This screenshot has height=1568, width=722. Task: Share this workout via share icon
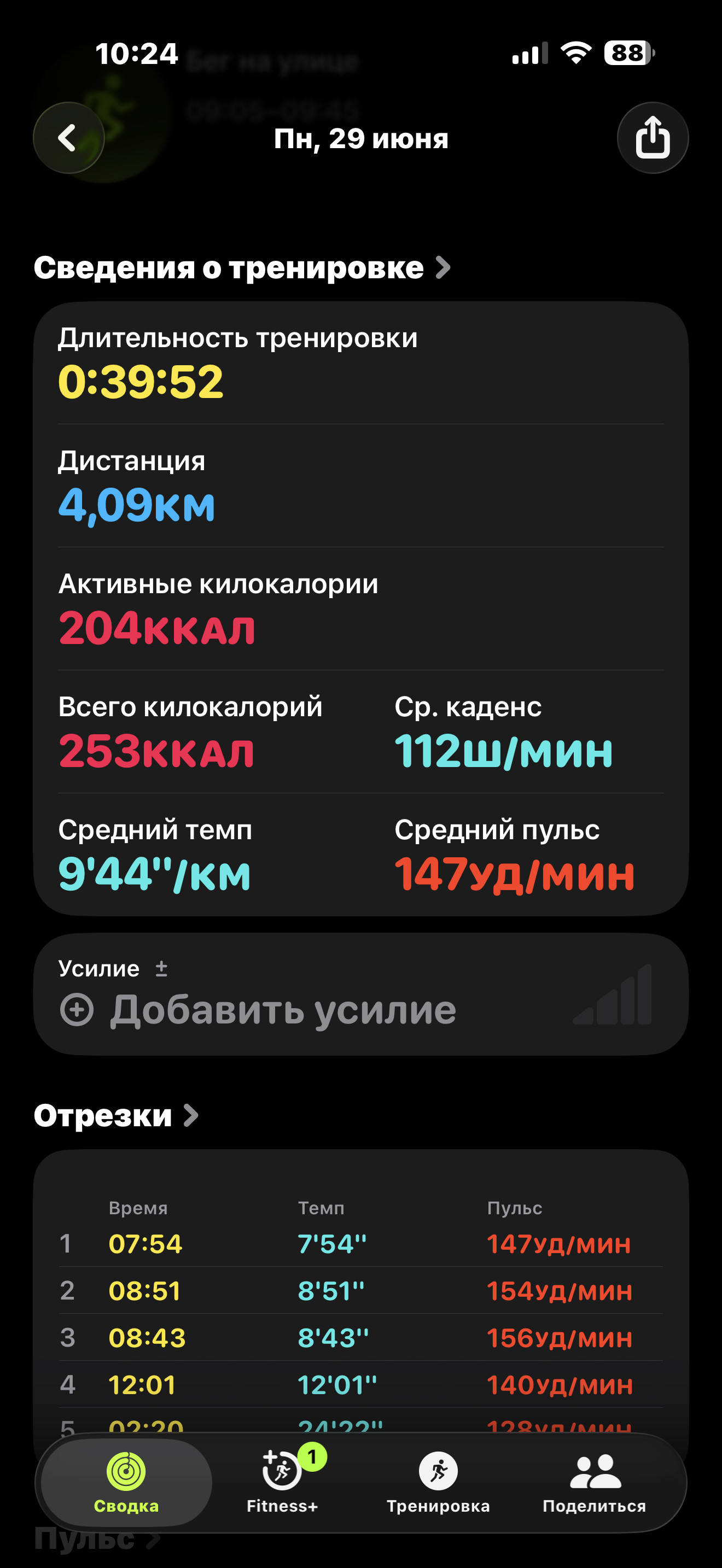[x=653, y=138]
